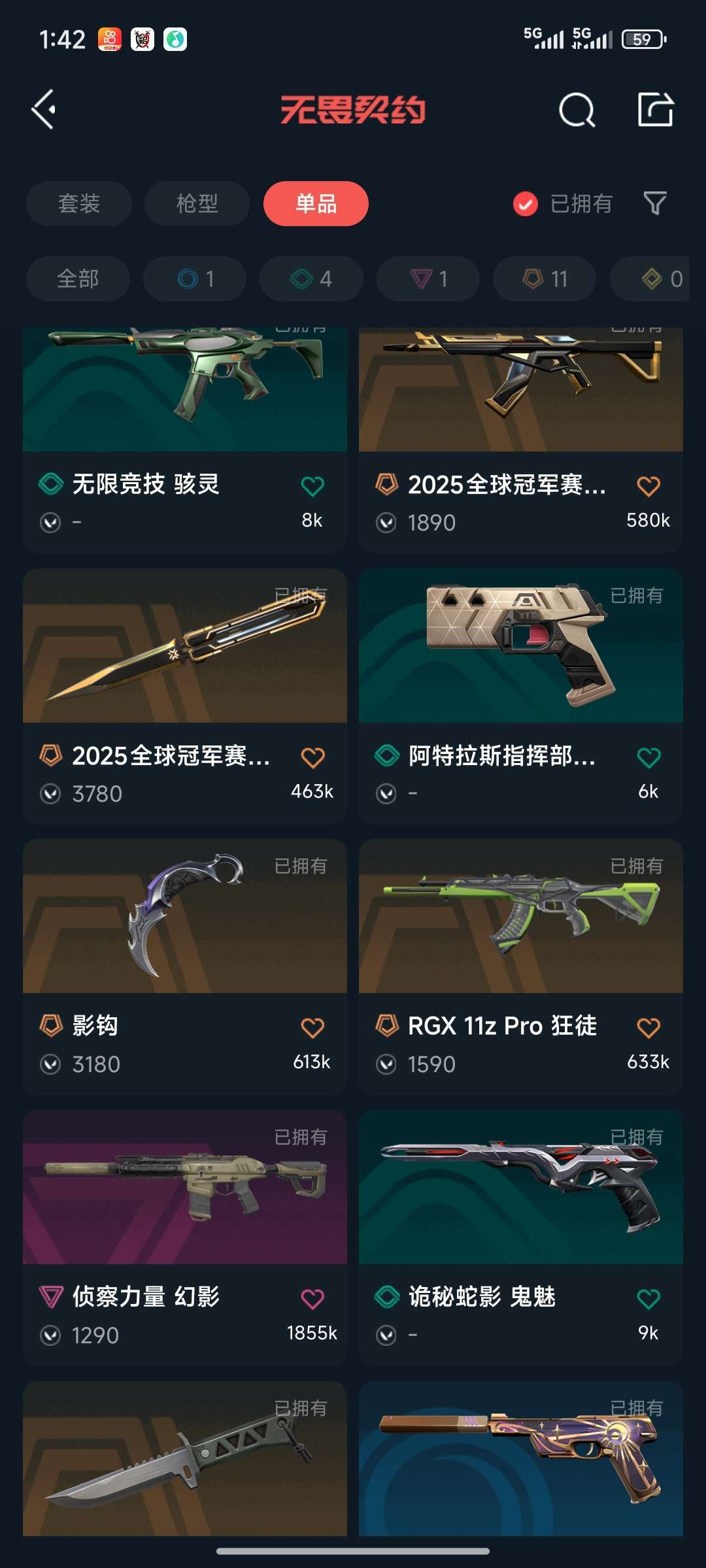This screenshot has width=706, height=1568.
Task: Filter by the green rarity chip showing 4
Action: (311, 279)
